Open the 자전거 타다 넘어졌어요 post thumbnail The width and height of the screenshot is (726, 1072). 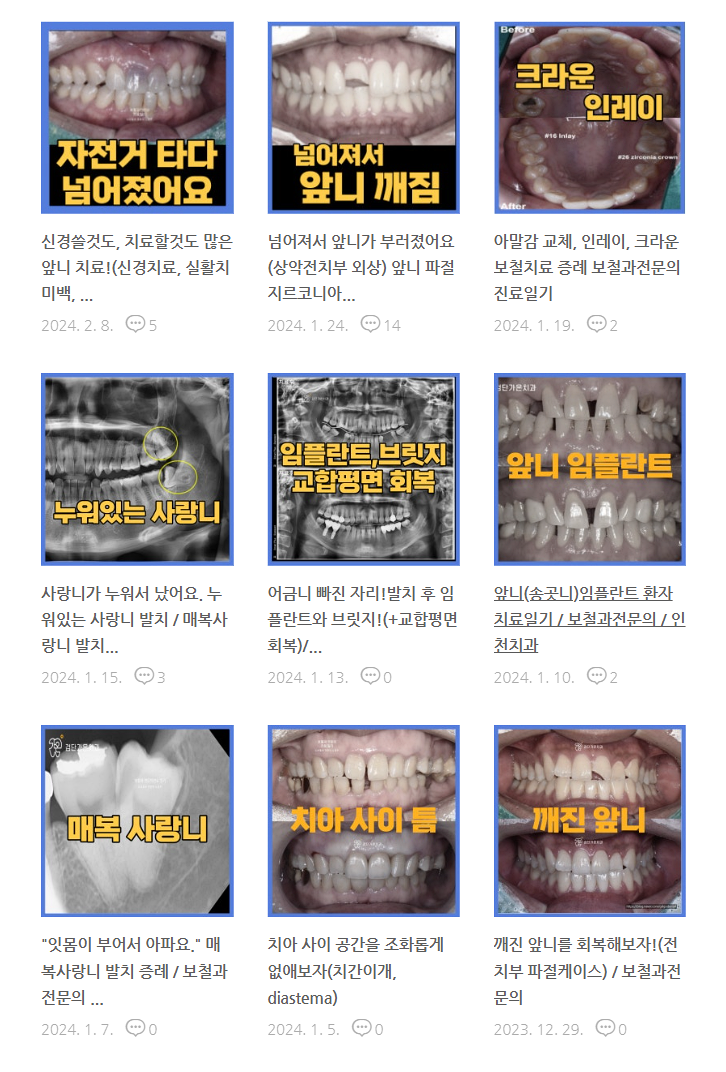137,118
